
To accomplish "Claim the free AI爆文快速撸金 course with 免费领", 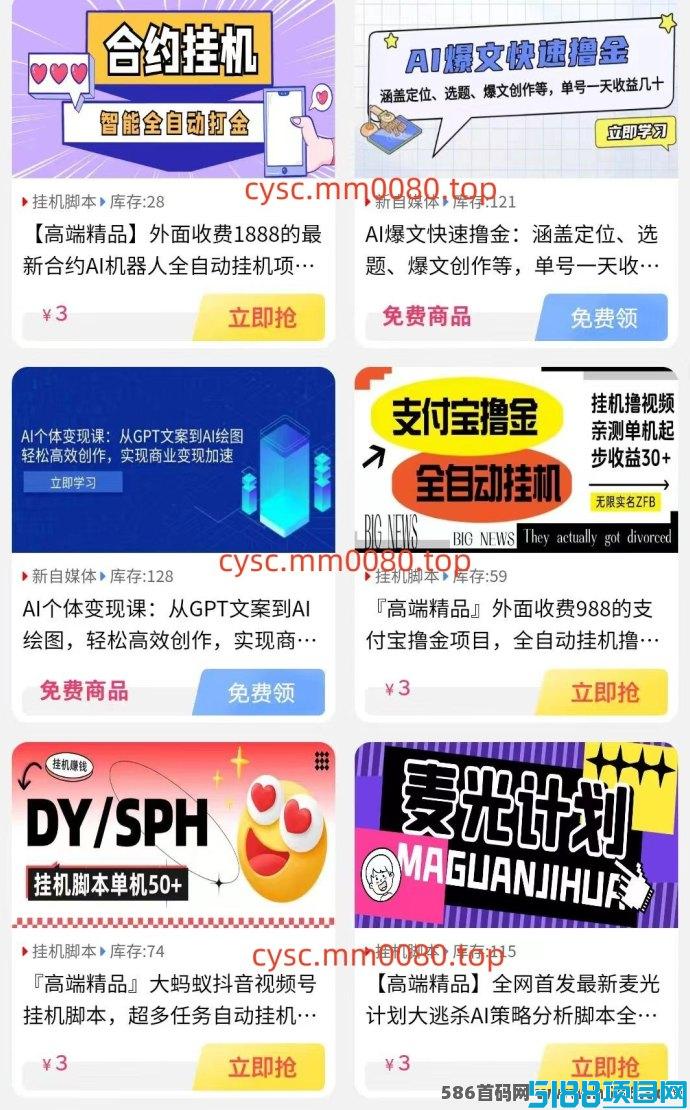I will click(x=602, y=317).
